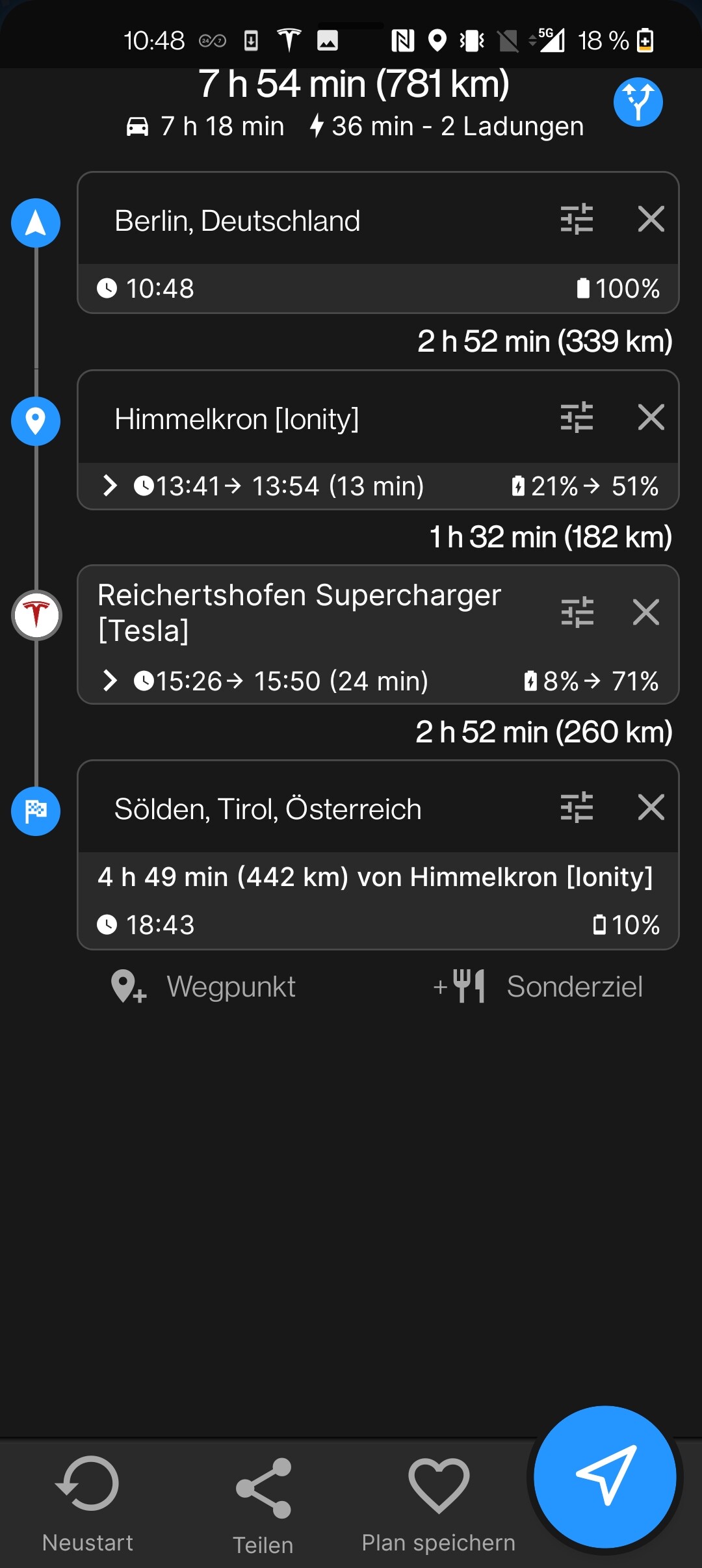The image size is (702, 1568).
Task: Start navigation with the blue arrow button
Action: click(x=605, y=1477)
